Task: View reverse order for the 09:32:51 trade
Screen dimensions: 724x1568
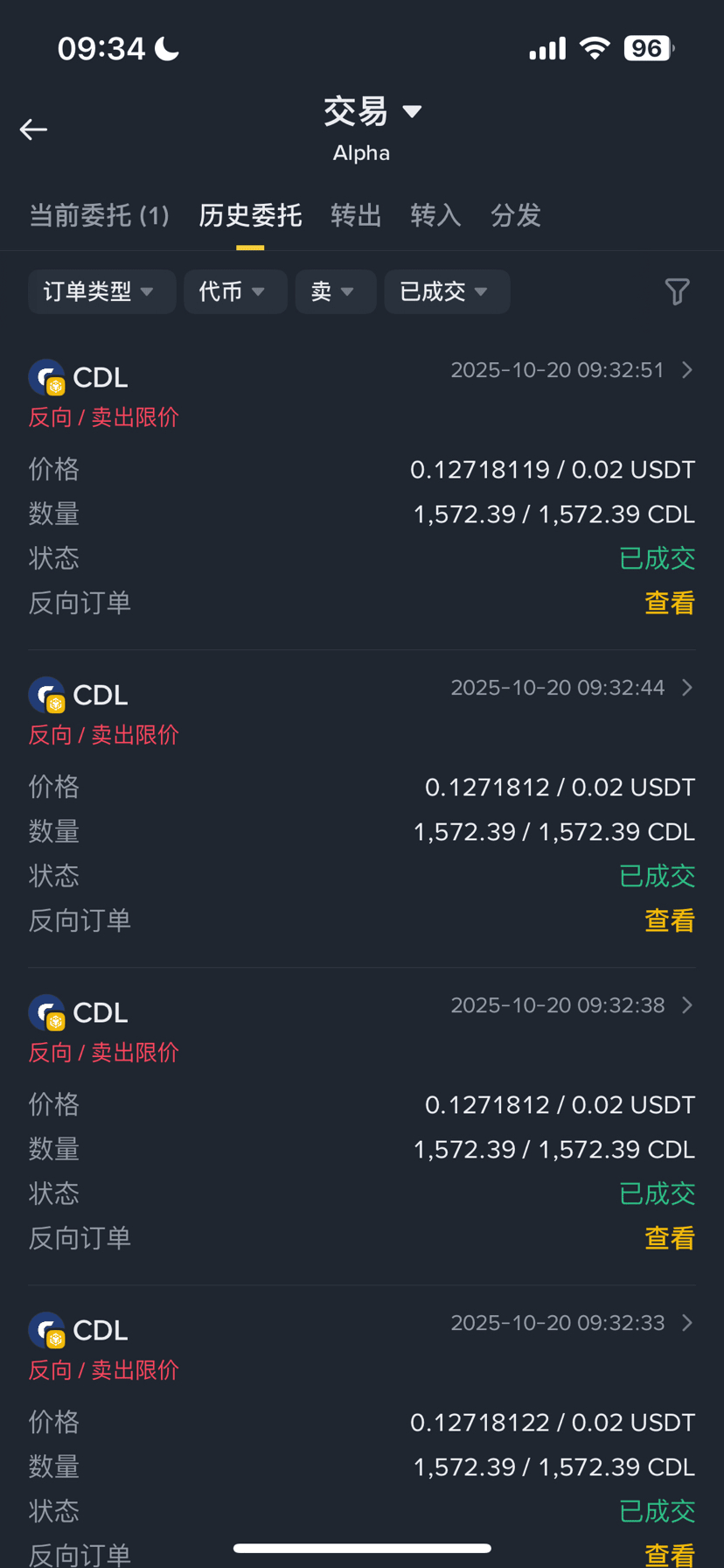Action: coord(669,603)
